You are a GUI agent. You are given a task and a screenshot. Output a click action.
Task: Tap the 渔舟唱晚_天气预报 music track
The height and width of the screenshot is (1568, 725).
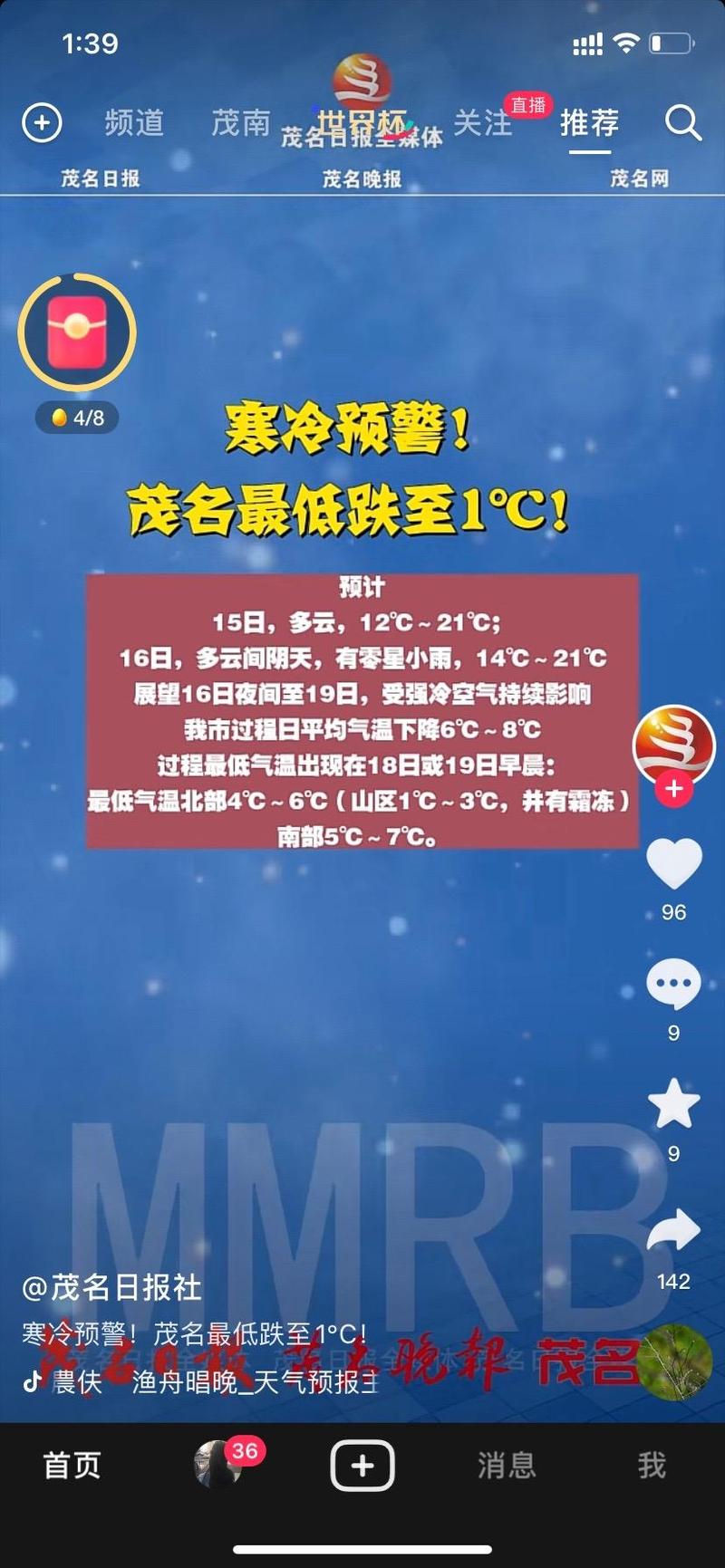point(254,1382)
